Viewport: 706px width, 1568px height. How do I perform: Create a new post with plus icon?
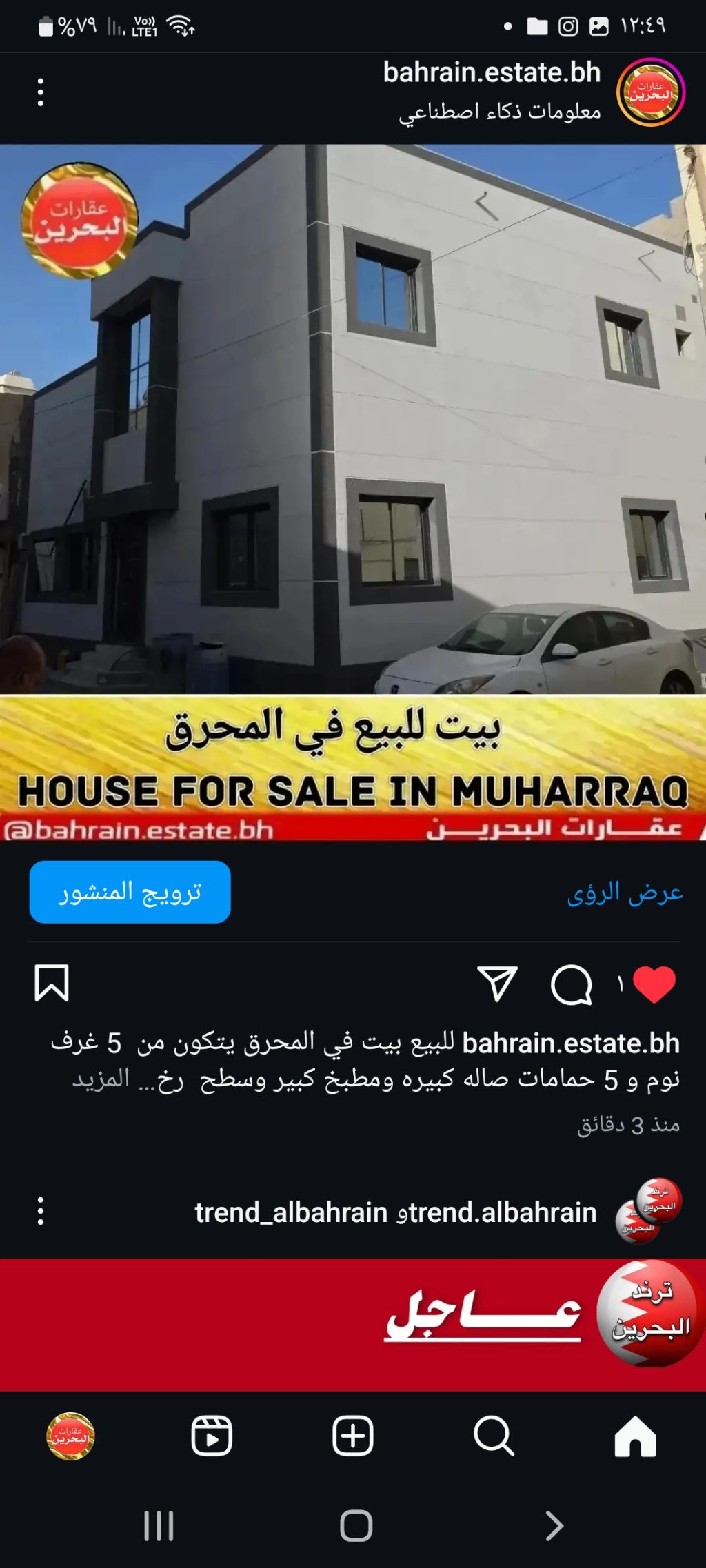[353, 1436]
